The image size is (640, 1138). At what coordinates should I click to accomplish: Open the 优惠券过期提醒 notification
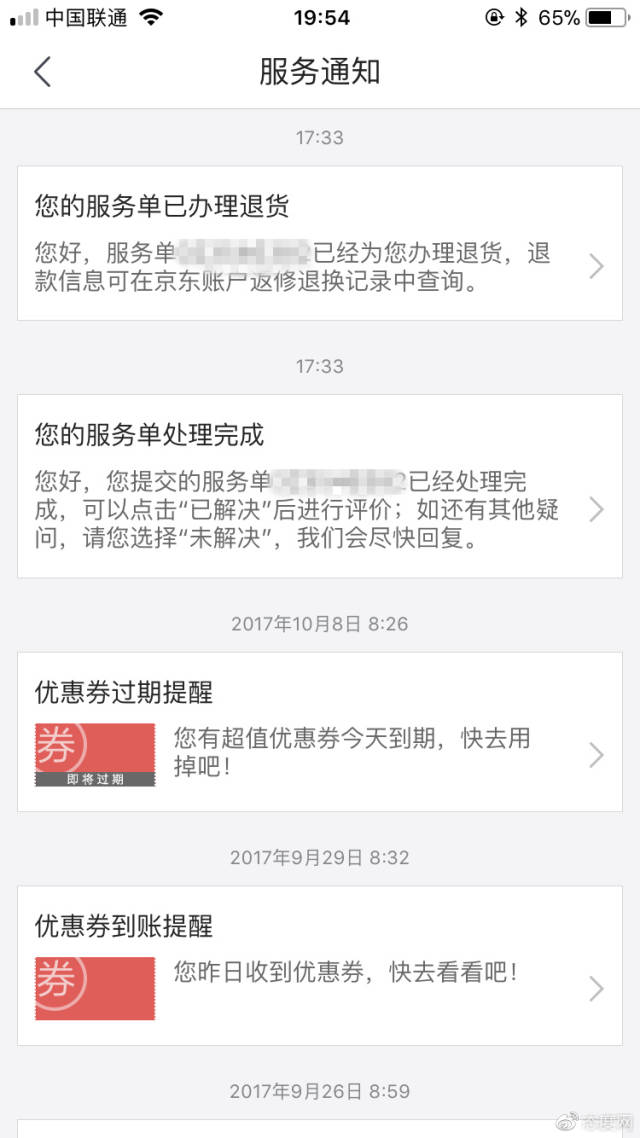pyautogui.click(x=319, y=732)
